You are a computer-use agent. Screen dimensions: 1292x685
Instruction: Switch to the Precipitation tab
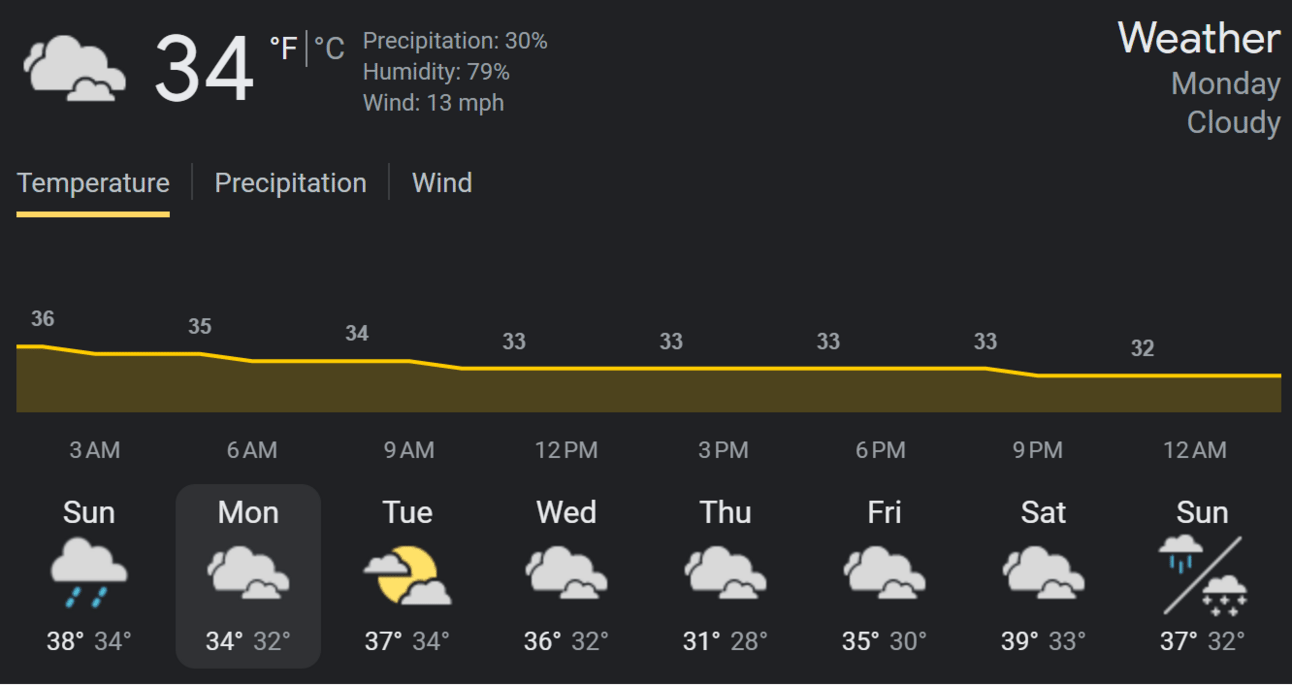pyautogui.click(x=290, y=183)
